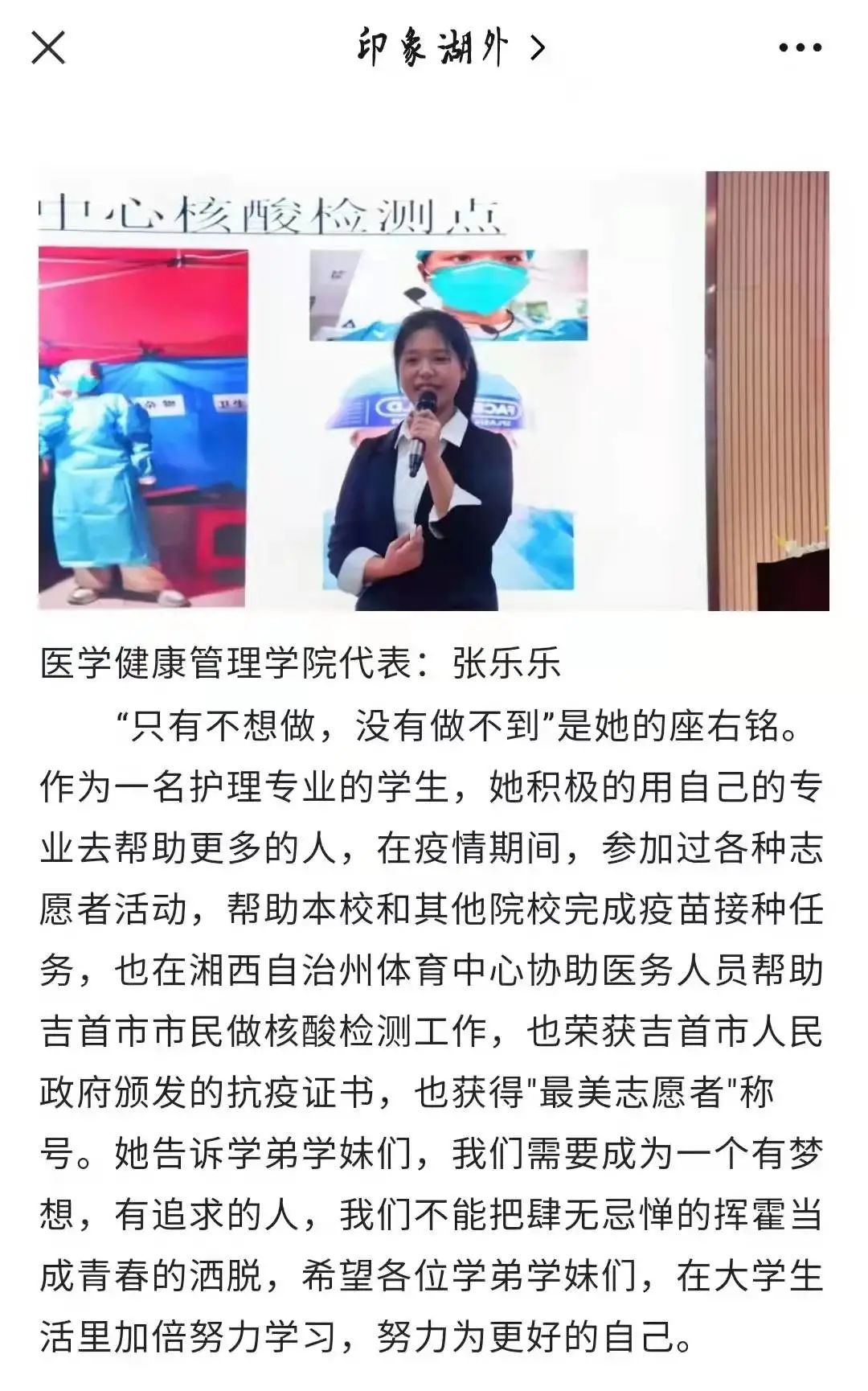Close the article with the X icon
868x1391 pixels.
click(x=48, y=48)
